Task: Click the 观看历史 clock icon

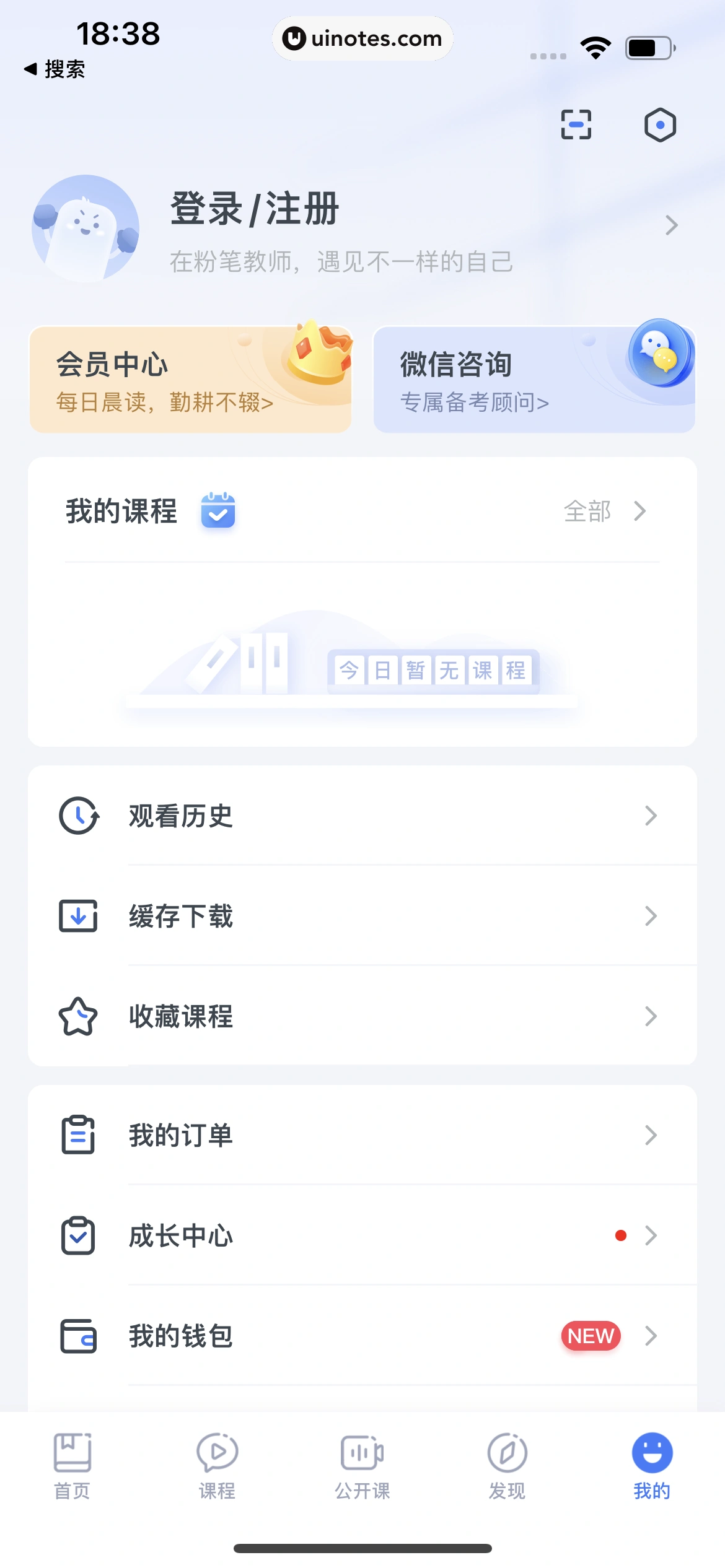Action: [79, 816]
